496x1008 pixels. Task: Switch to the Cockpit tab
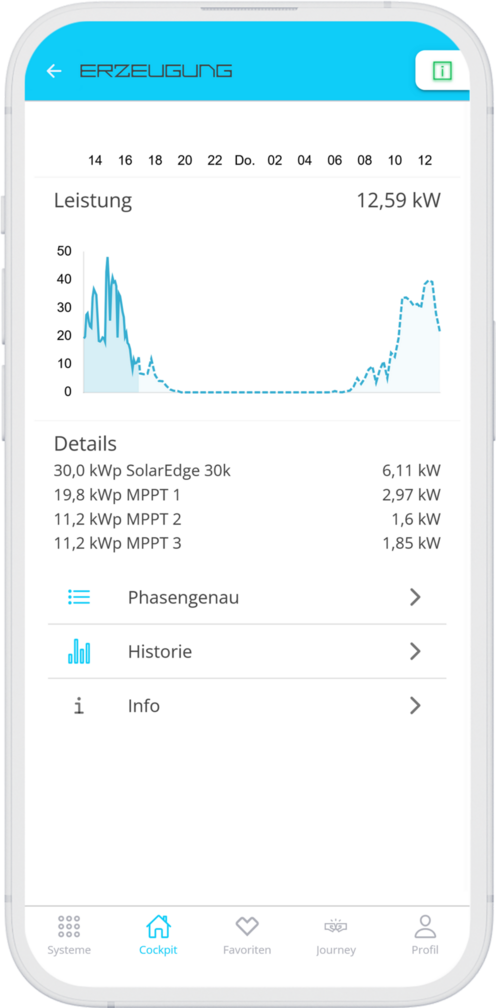158,935
